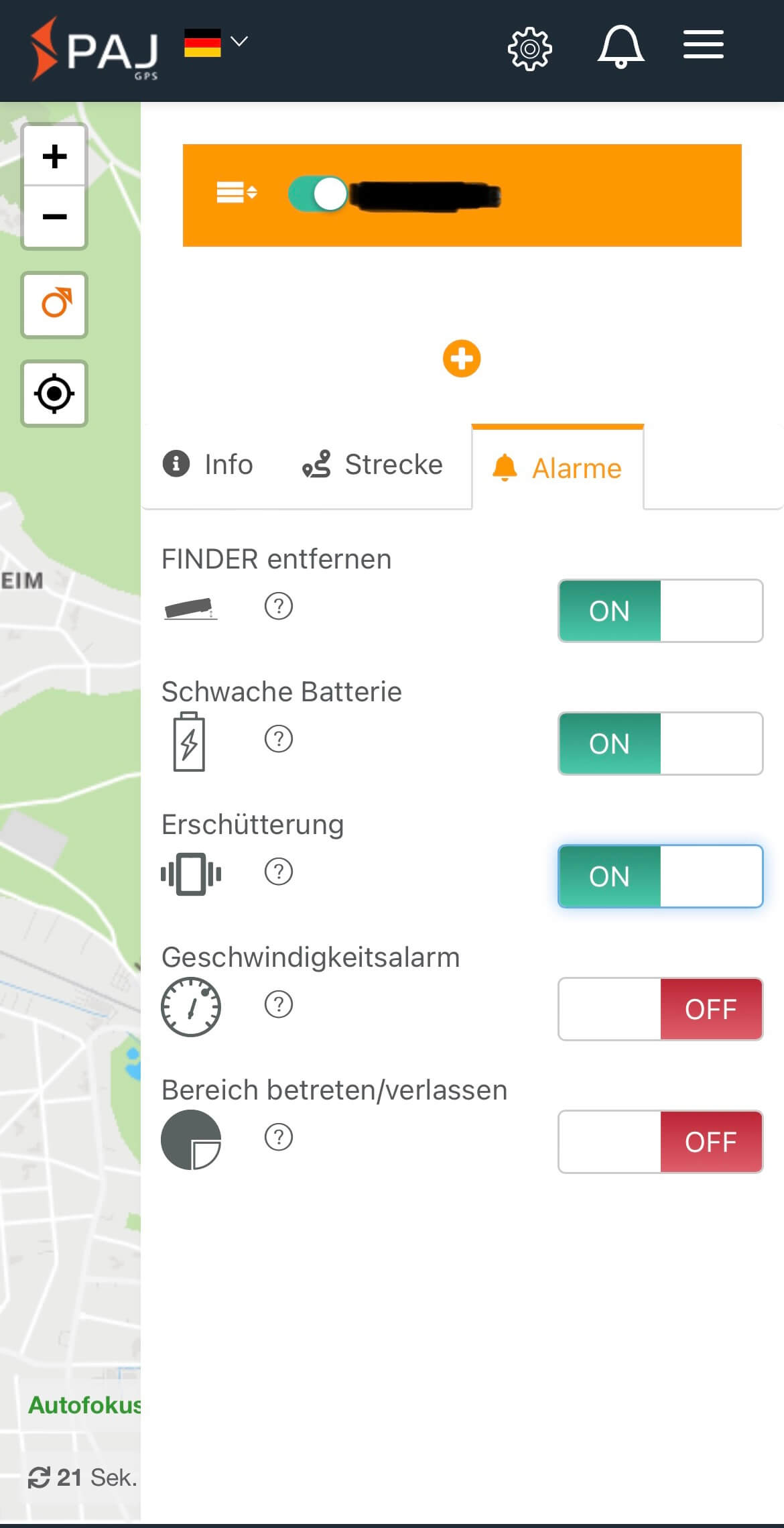Viewport: 784px width, 1528px height.
Task: Switch to the Info tab
Action: [x=208, y=465]
